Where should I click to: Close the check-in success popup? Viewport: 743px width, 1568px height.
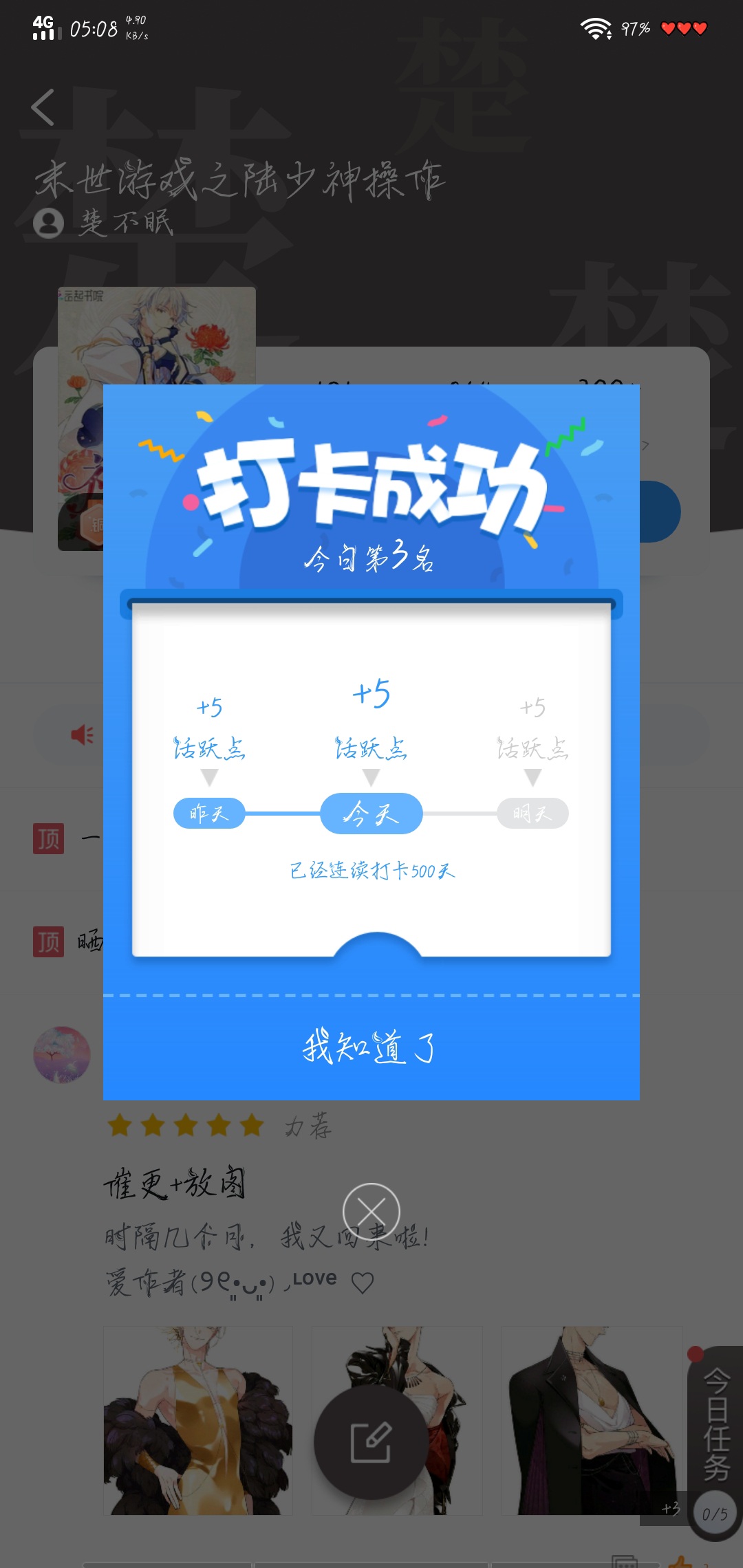pos(371,1212)
